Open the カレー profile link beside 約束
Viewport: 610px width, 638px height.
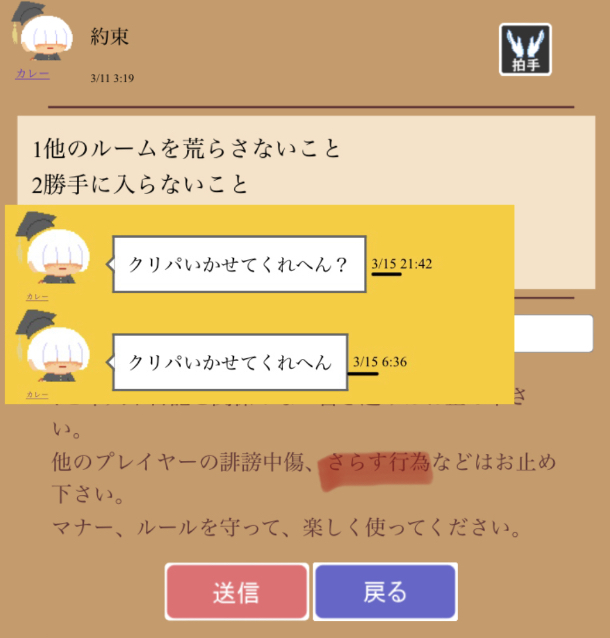(x=32, y=73)
